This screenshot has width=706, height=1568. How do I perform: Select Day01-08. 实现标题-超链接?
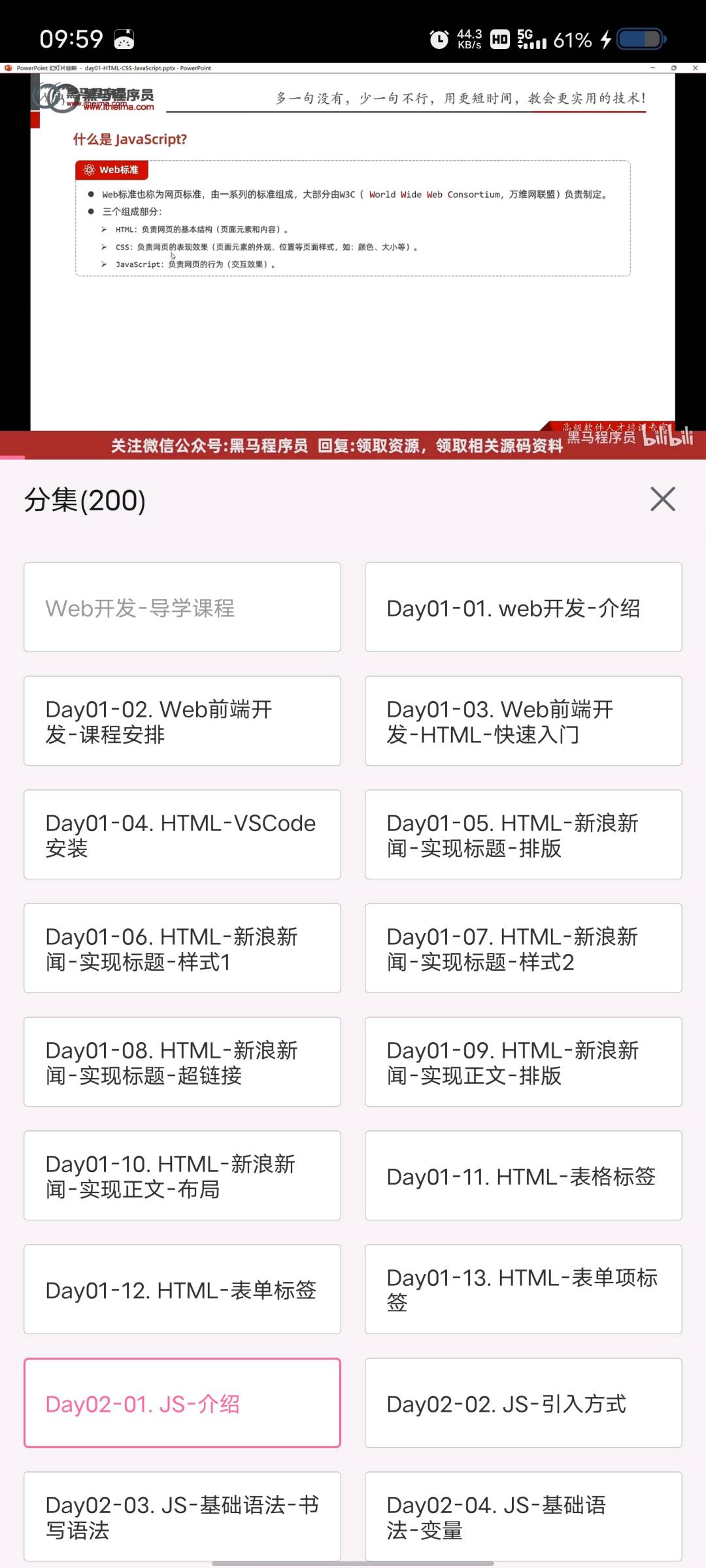(x=182, y=1062)
